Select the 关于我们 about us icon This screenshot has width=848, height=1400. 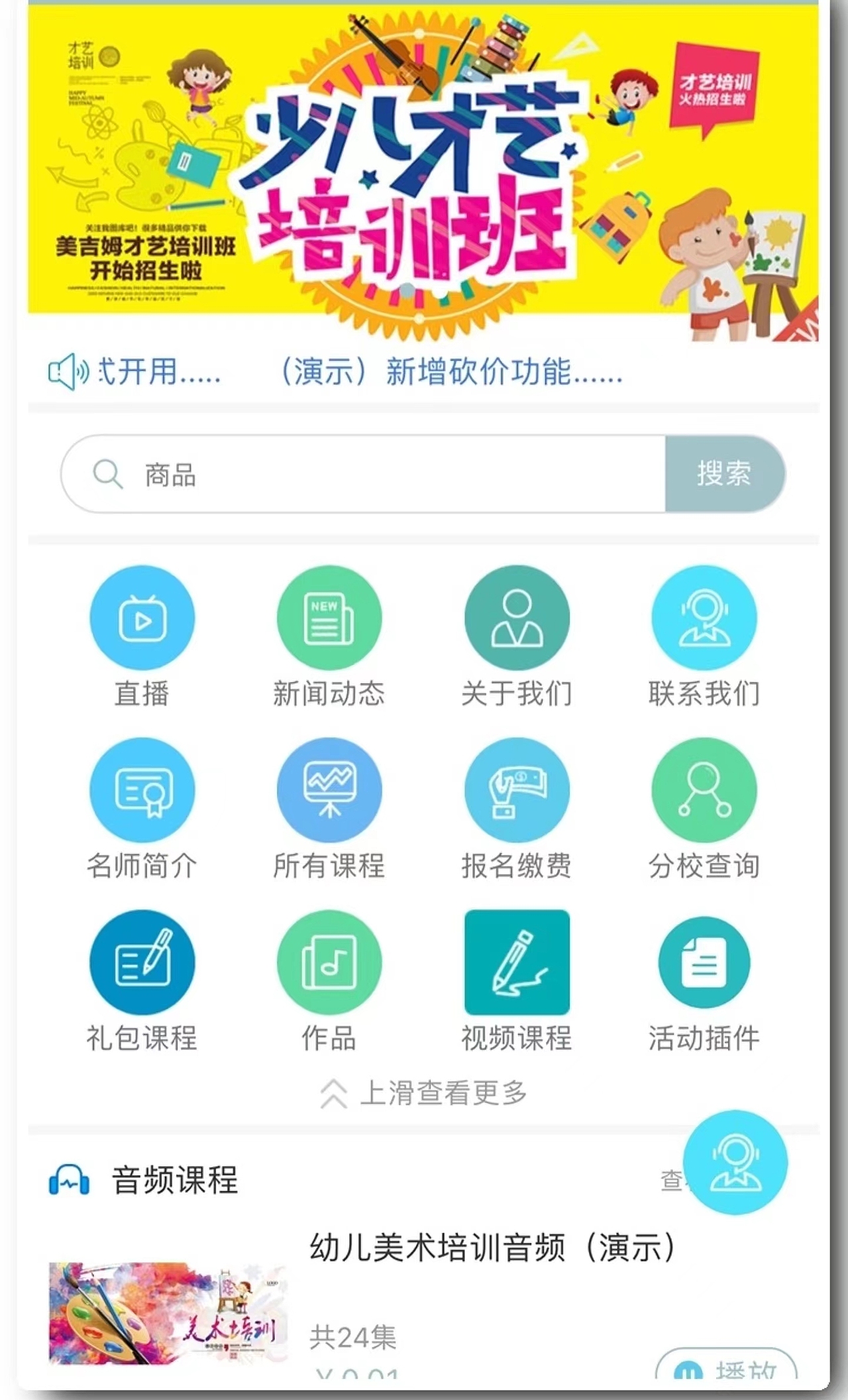(517, 616)
